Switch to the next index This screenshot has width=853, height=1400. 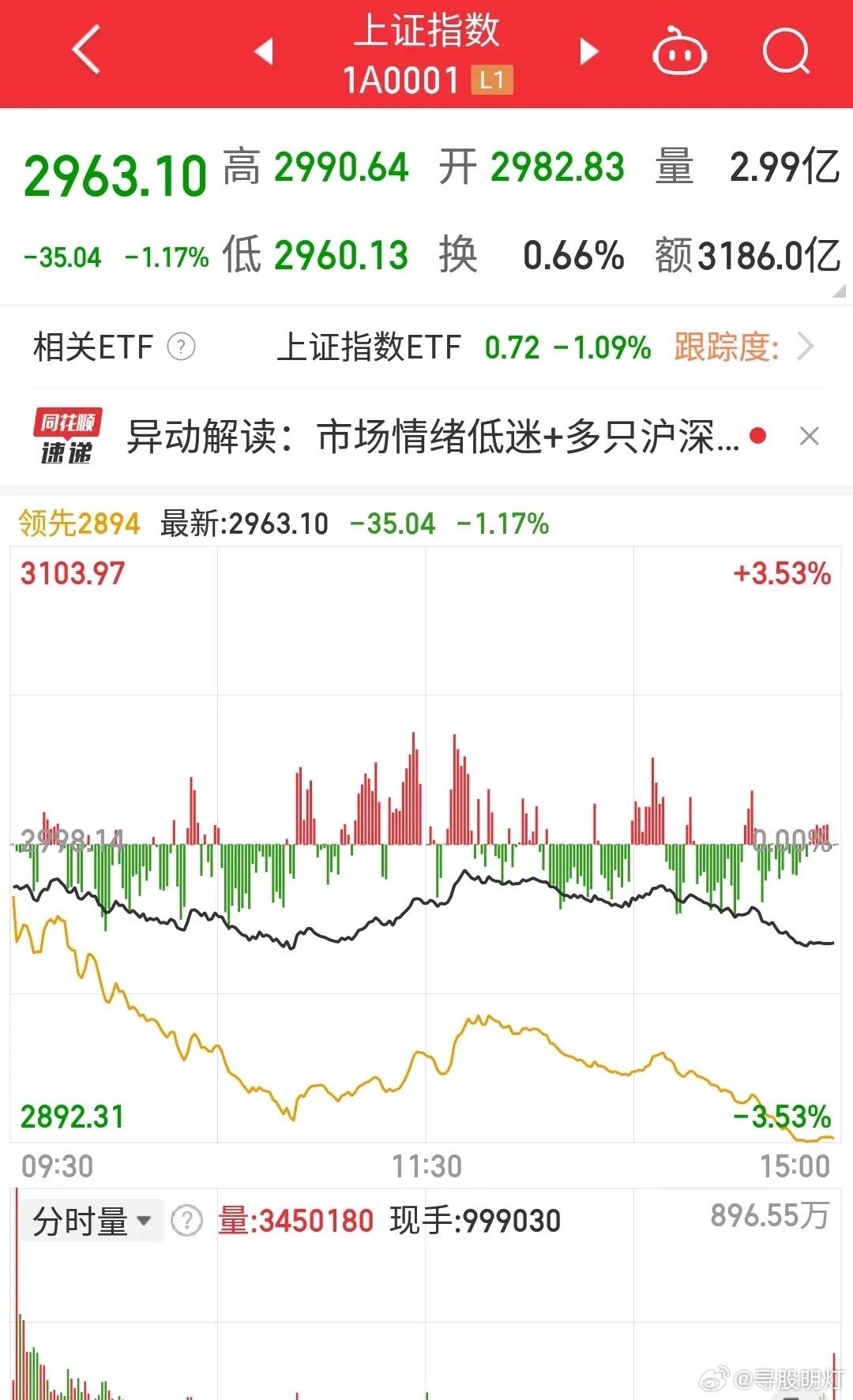point(588,51)
